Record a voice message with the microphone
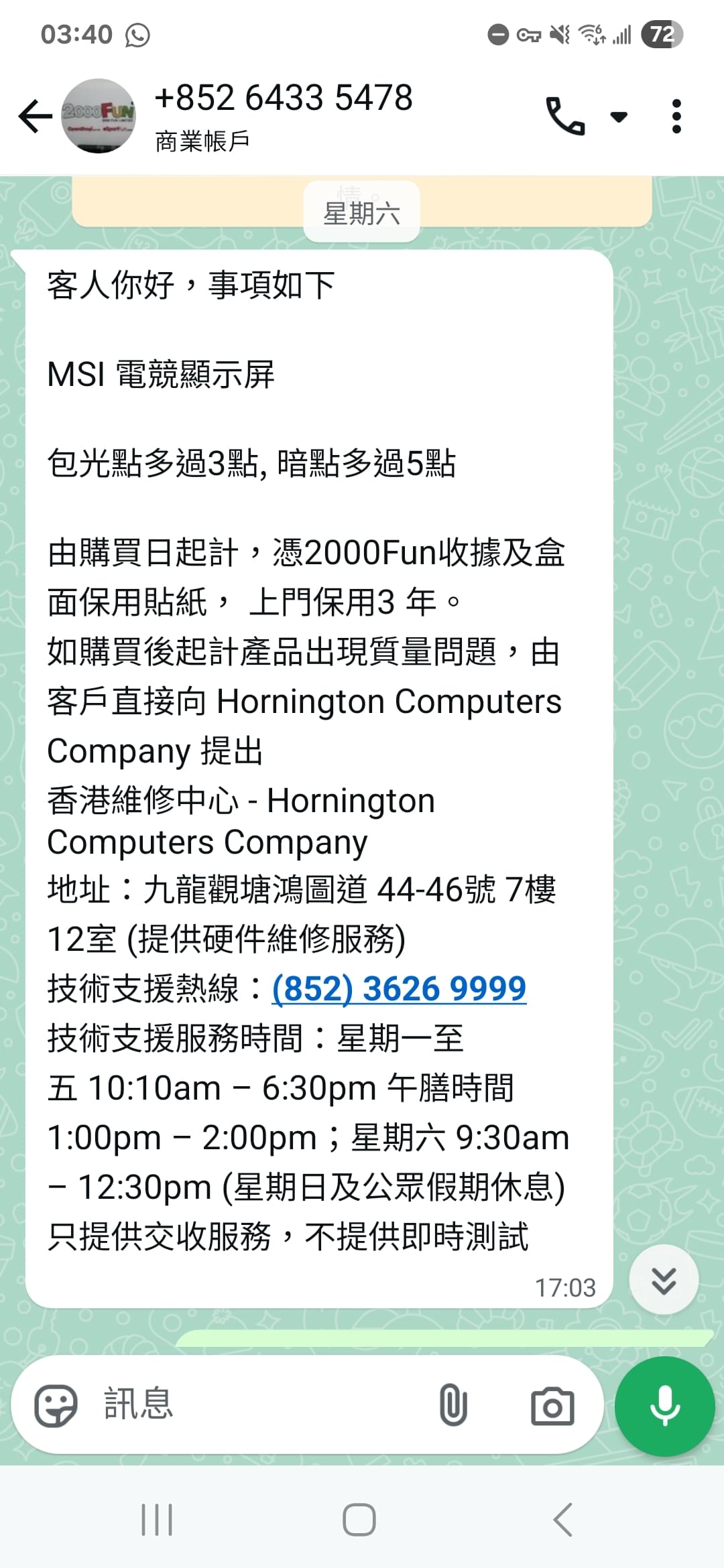724x1568 pixels. [x=665, y=1406]
